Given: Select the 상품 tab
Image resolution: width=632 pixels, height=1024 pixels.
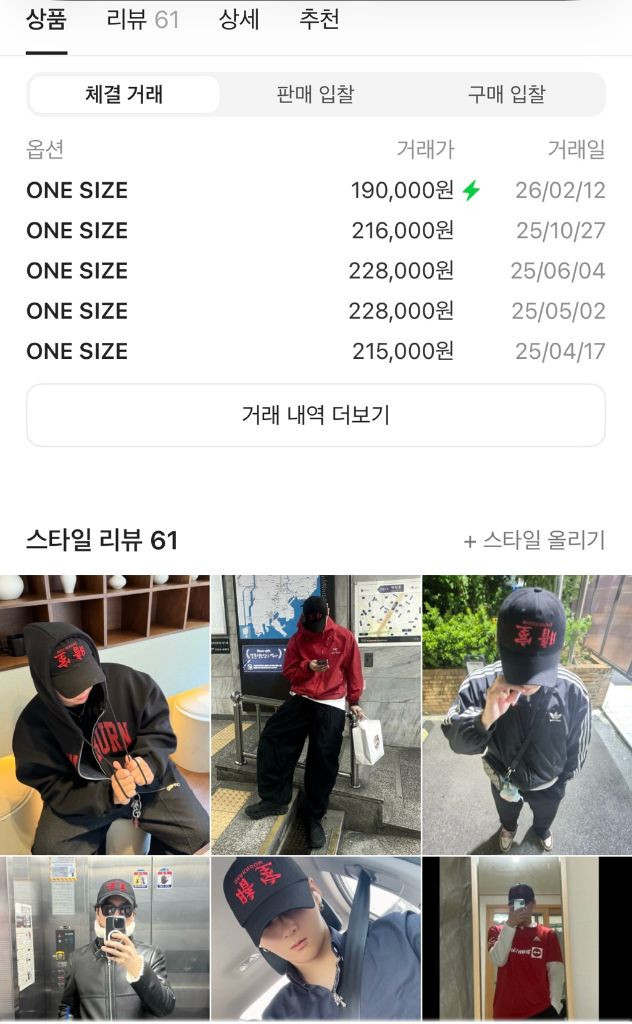Looking at the screenshot, I should 46,20.
